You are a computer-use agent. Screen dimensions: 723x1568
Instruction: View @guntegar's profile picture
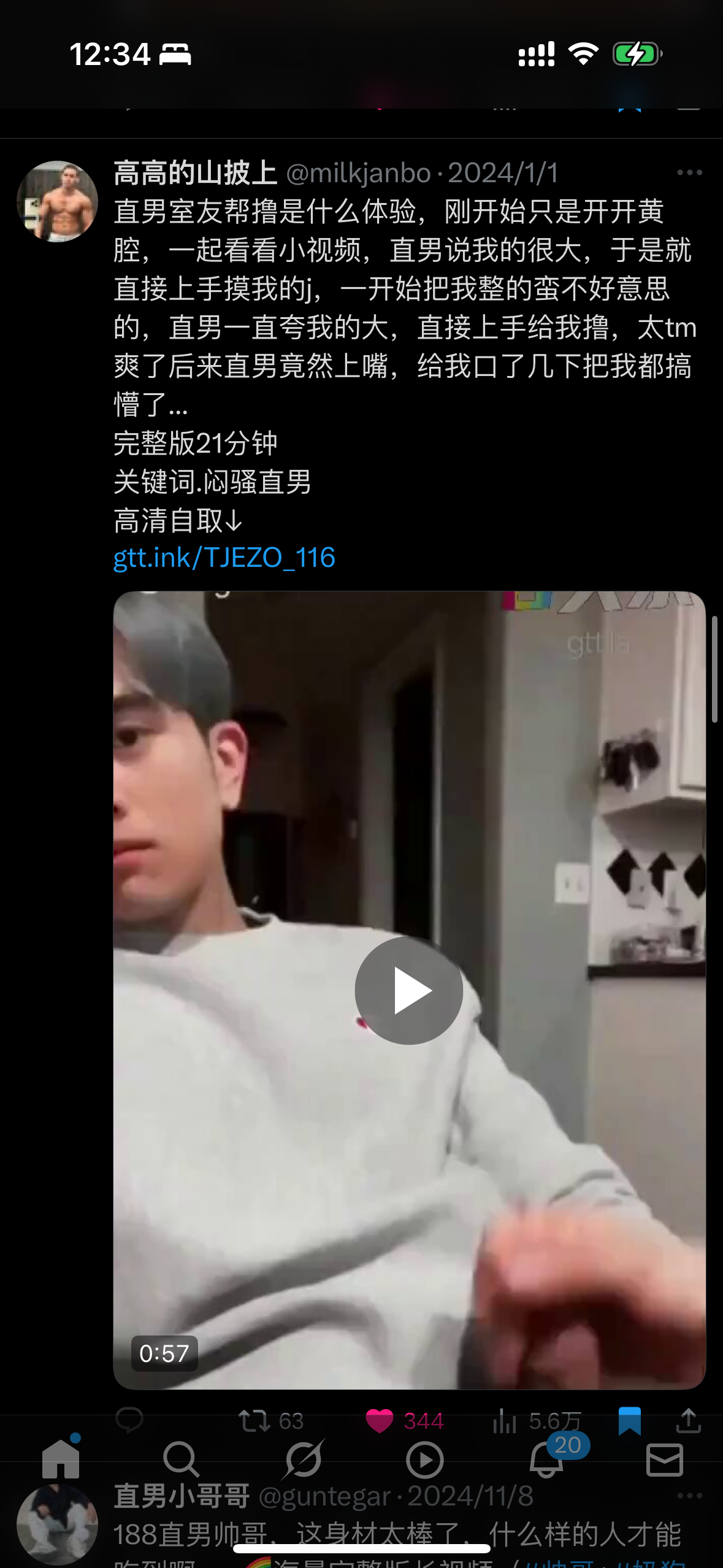click(x=57, y=1525)
